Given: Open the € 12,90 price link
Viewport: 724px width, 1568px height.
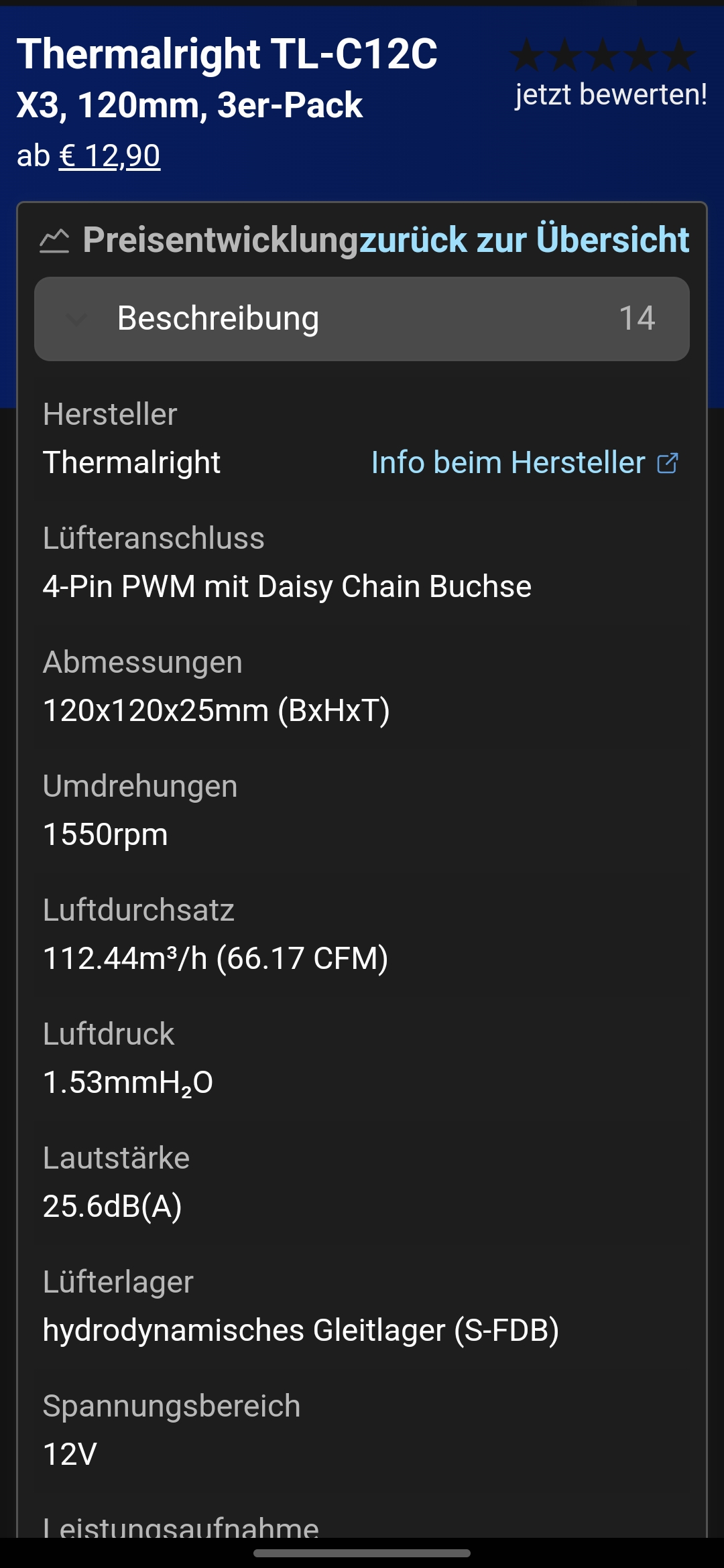Looking at the screenshot, I should point(109,156).
